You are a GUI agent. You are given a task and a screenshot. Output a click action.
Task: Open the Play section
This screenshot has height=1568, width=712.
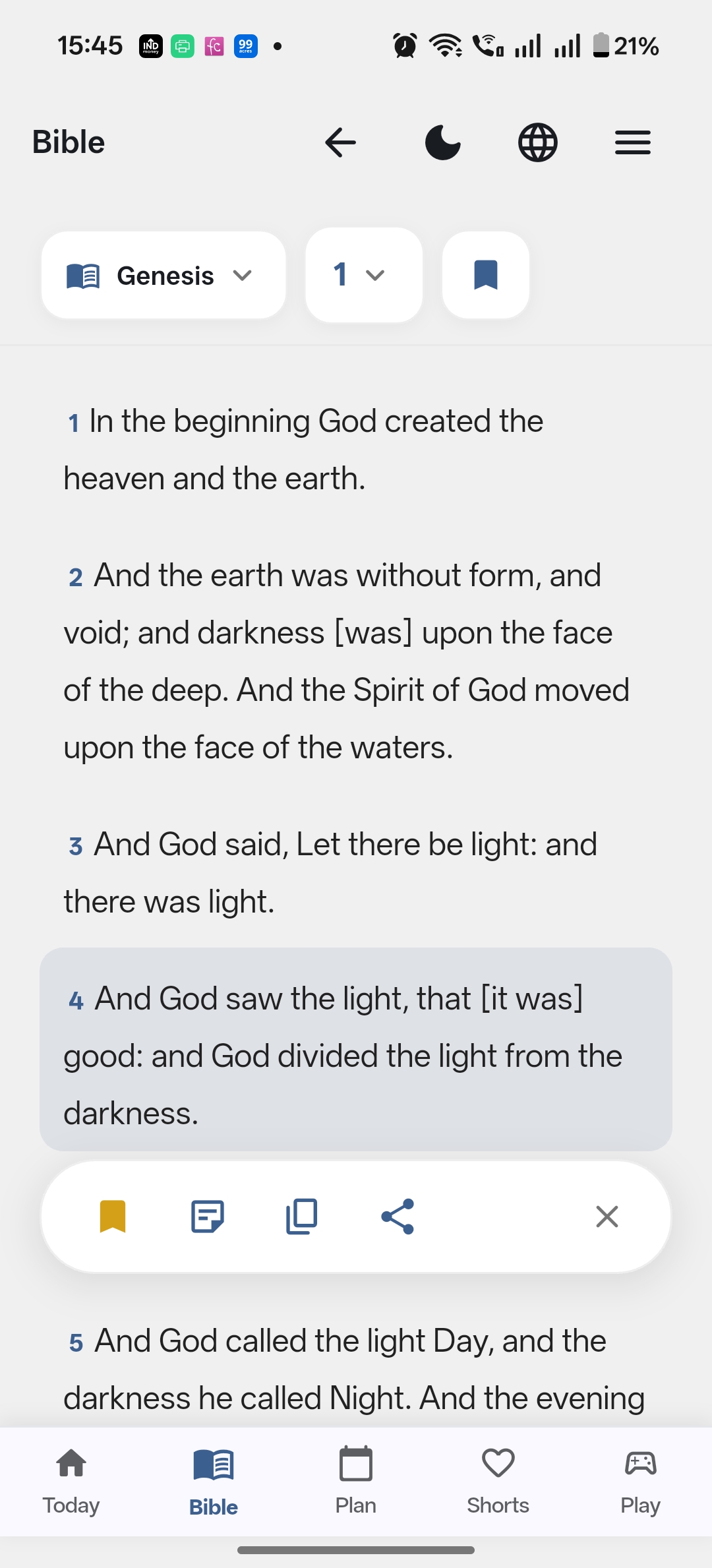(639, 1480)
